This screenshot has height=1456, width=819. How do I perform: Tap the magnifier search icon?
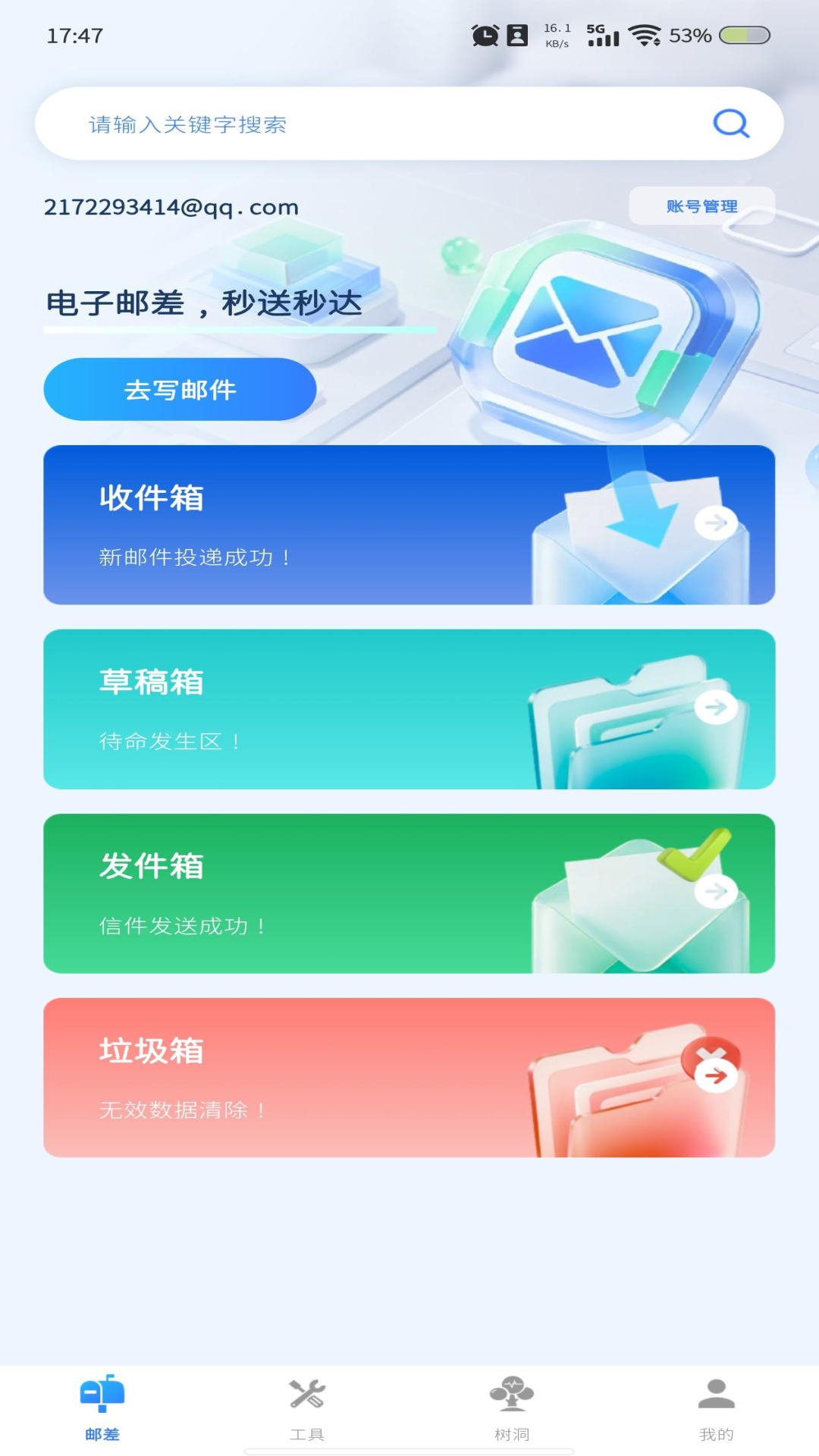[x=731, y=124]
